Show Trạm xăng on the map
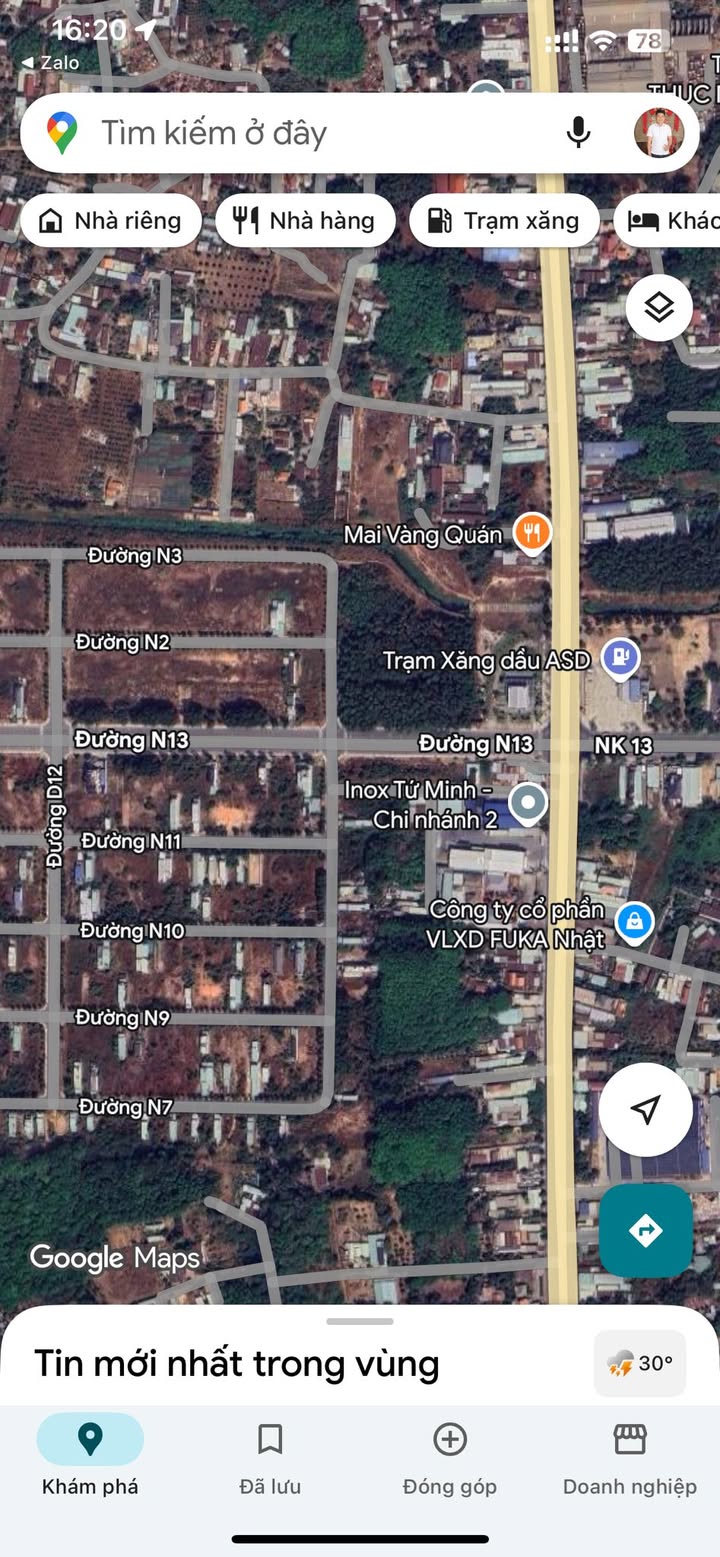The image size is (720, 1557). coord(504,221)
